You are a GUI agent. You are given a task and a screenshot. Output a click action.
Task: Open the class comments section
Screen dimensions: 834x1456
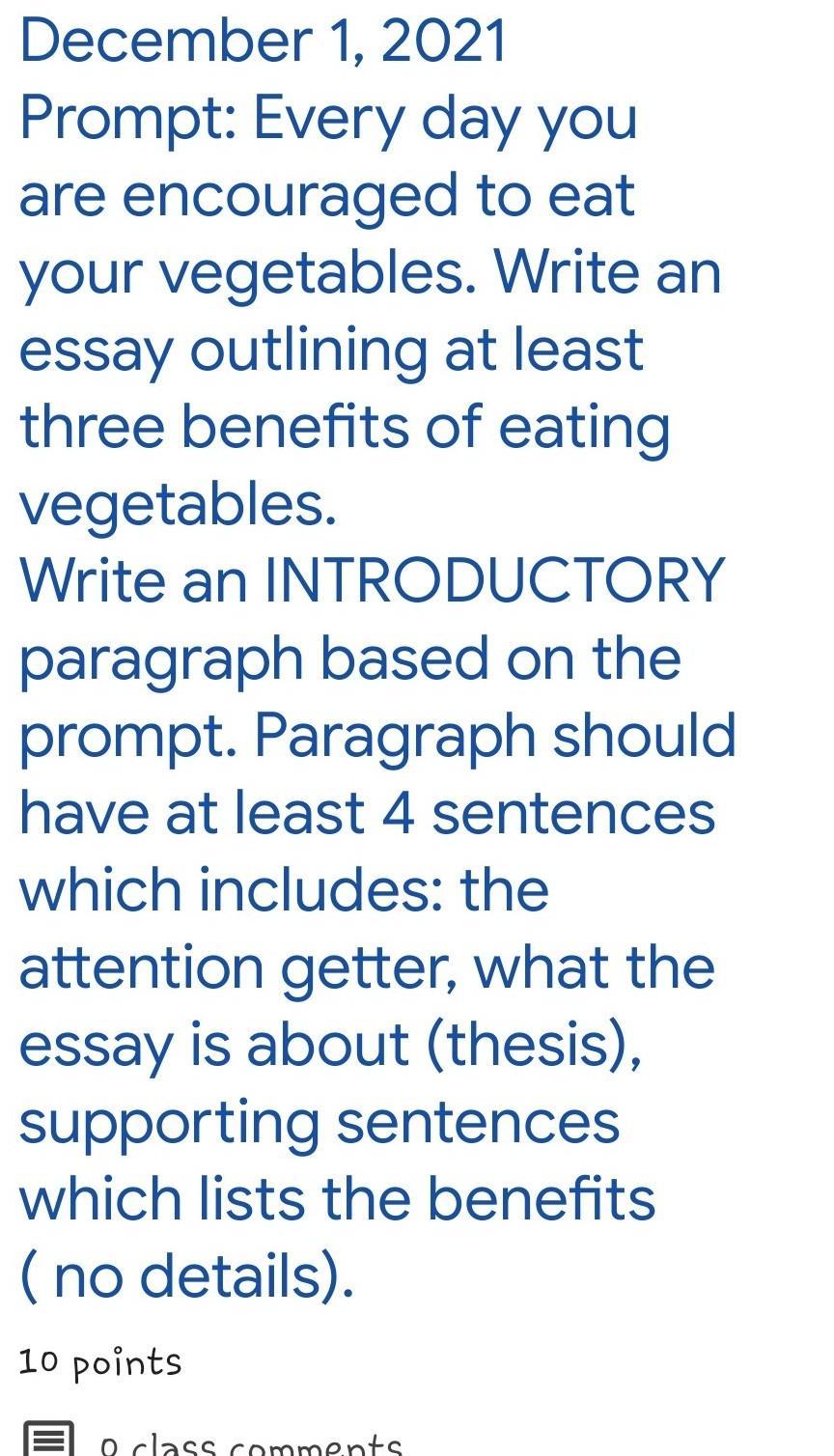click(x=249, y=1442)
